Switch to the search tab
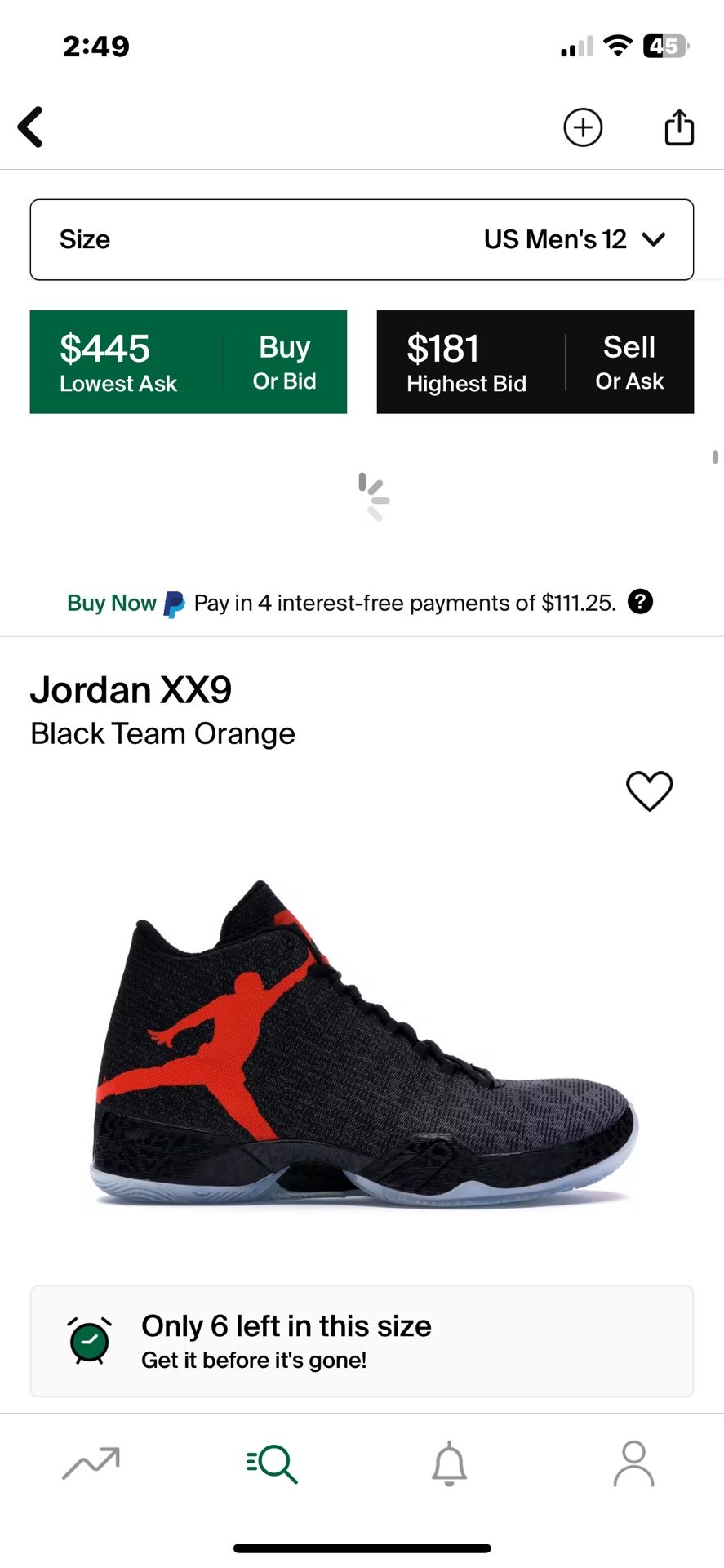This screenshot has height=1568, width=724. coord(272,1463)
